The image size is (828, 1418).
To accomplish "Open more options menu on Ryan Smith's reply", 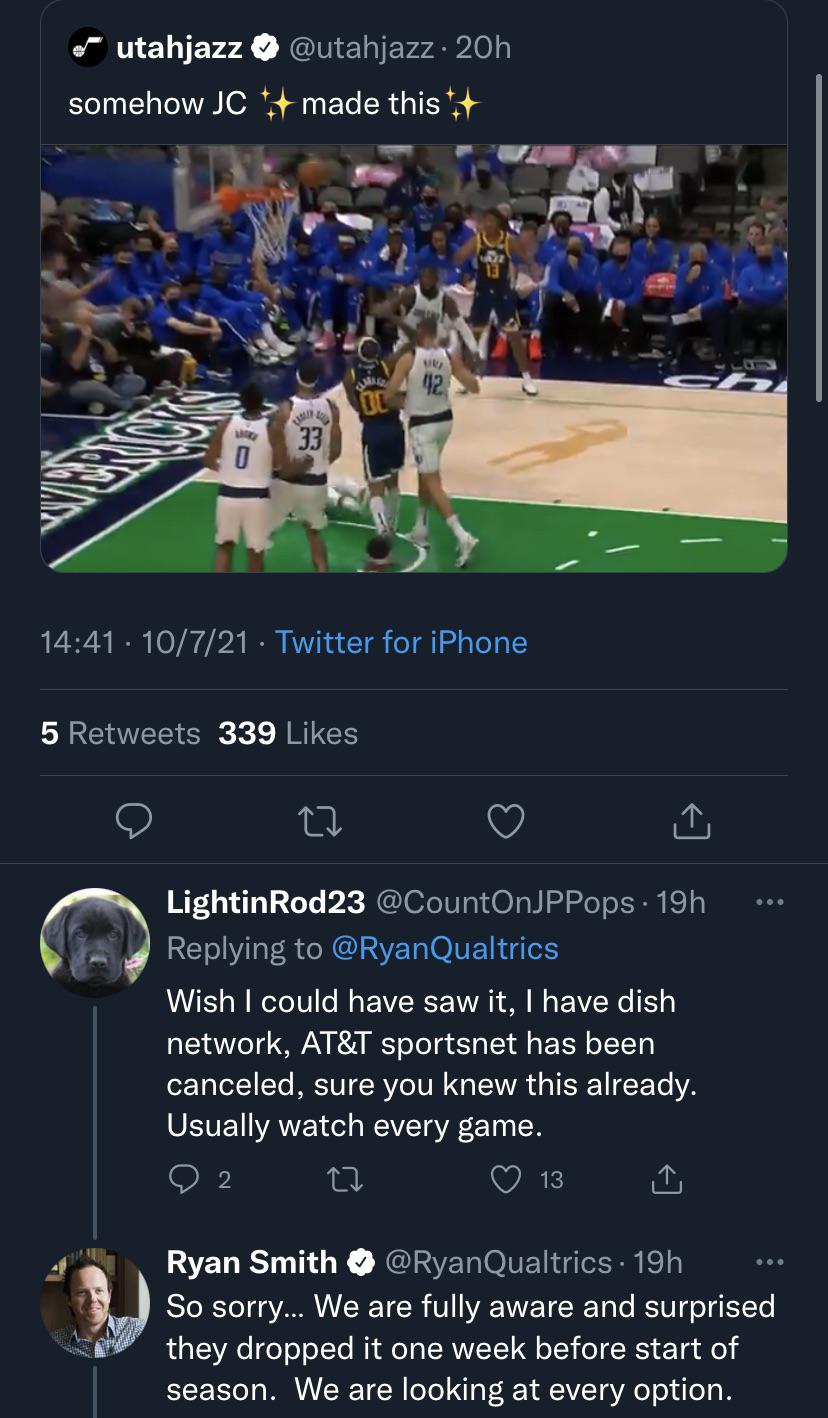I will 769,1262.
